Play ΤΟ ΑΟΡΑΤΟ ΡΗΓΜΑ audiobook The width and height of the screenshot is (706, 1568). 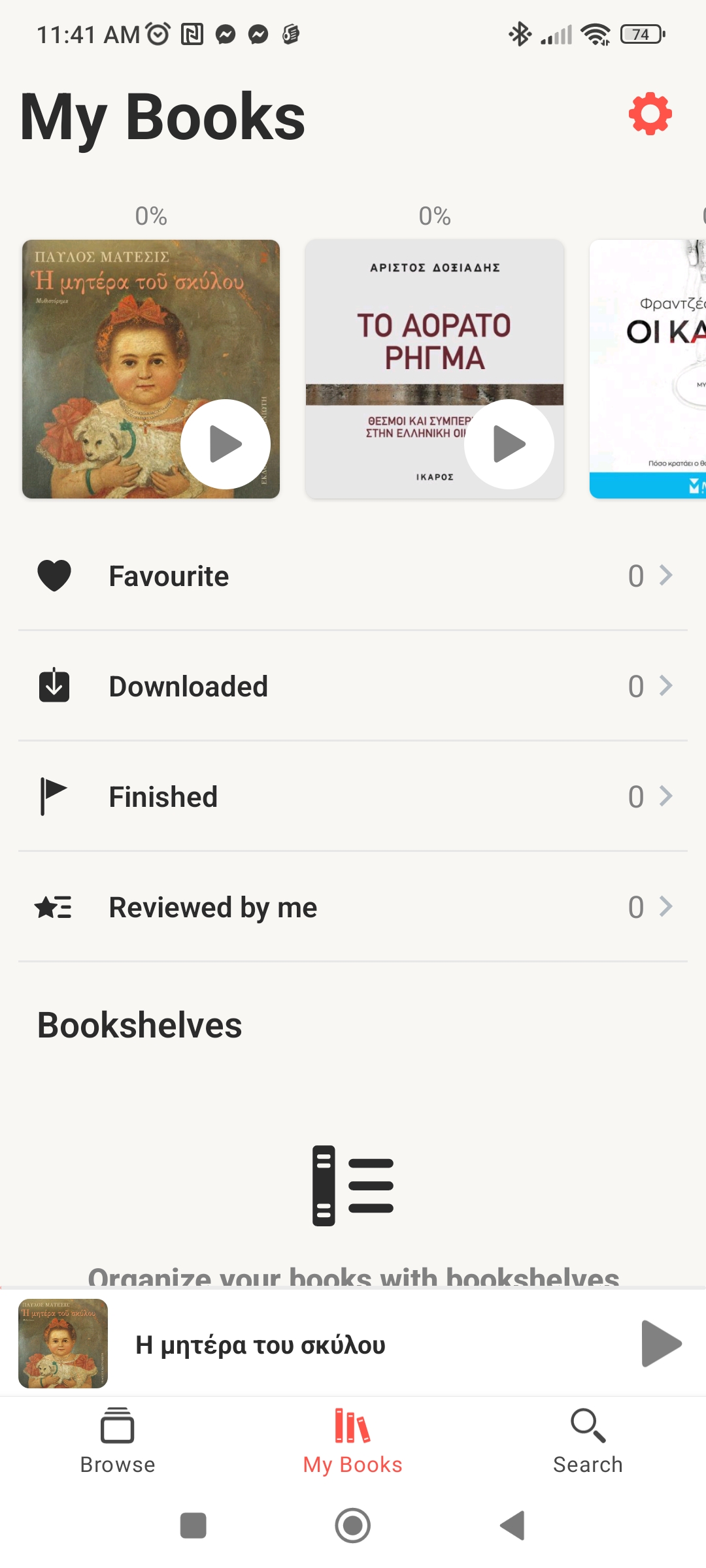click(x=509, y=444)
